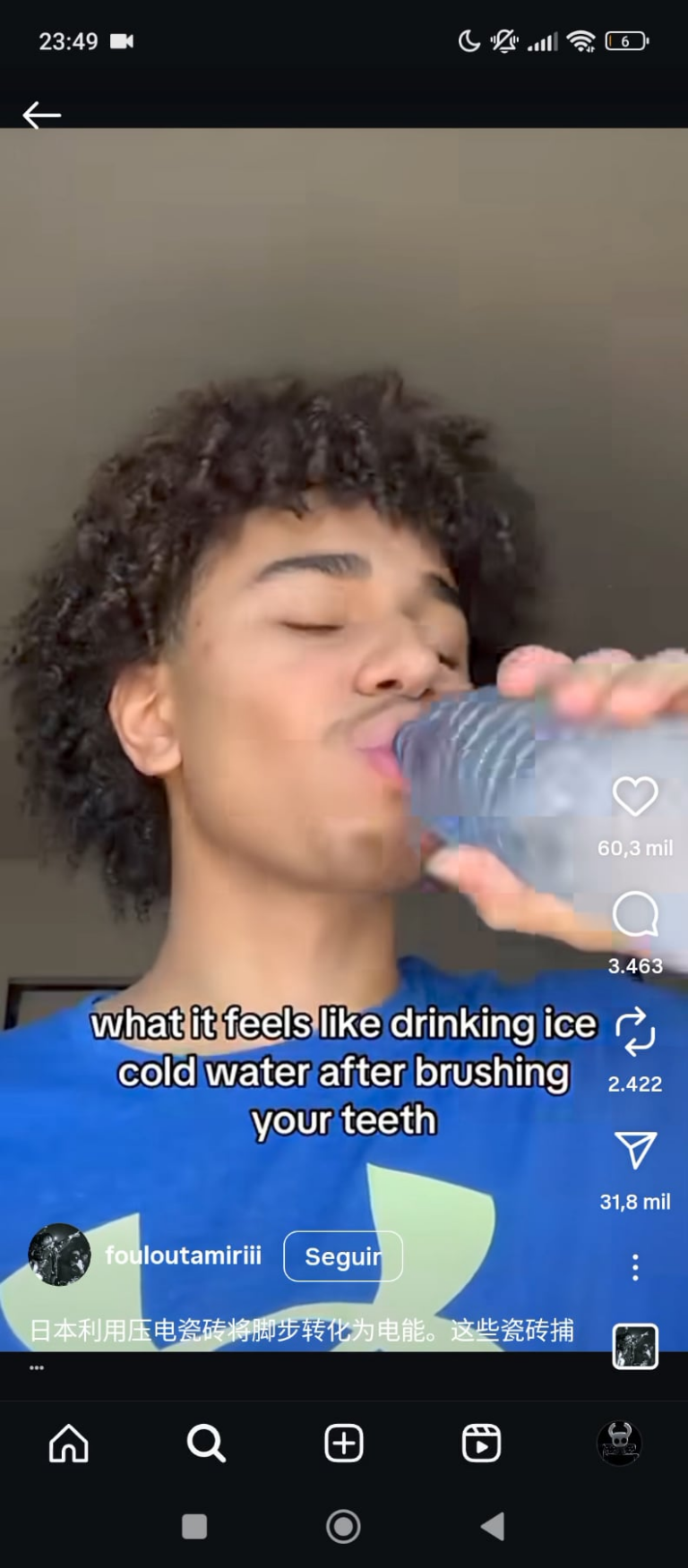Switch to the Home tab

tap(69, 1444)
